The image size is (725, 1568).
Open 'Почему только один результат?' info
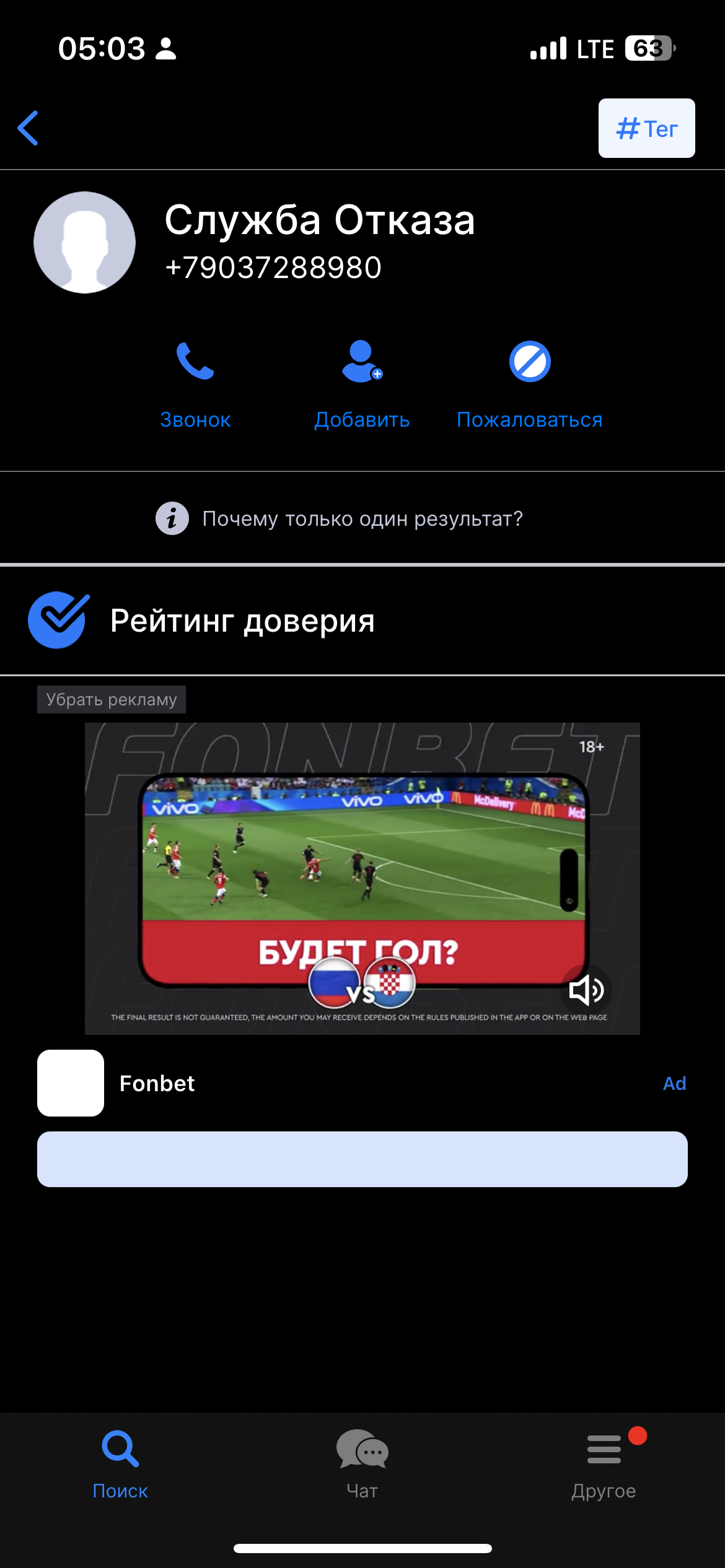pyautogui.click(x=340, y=518)
